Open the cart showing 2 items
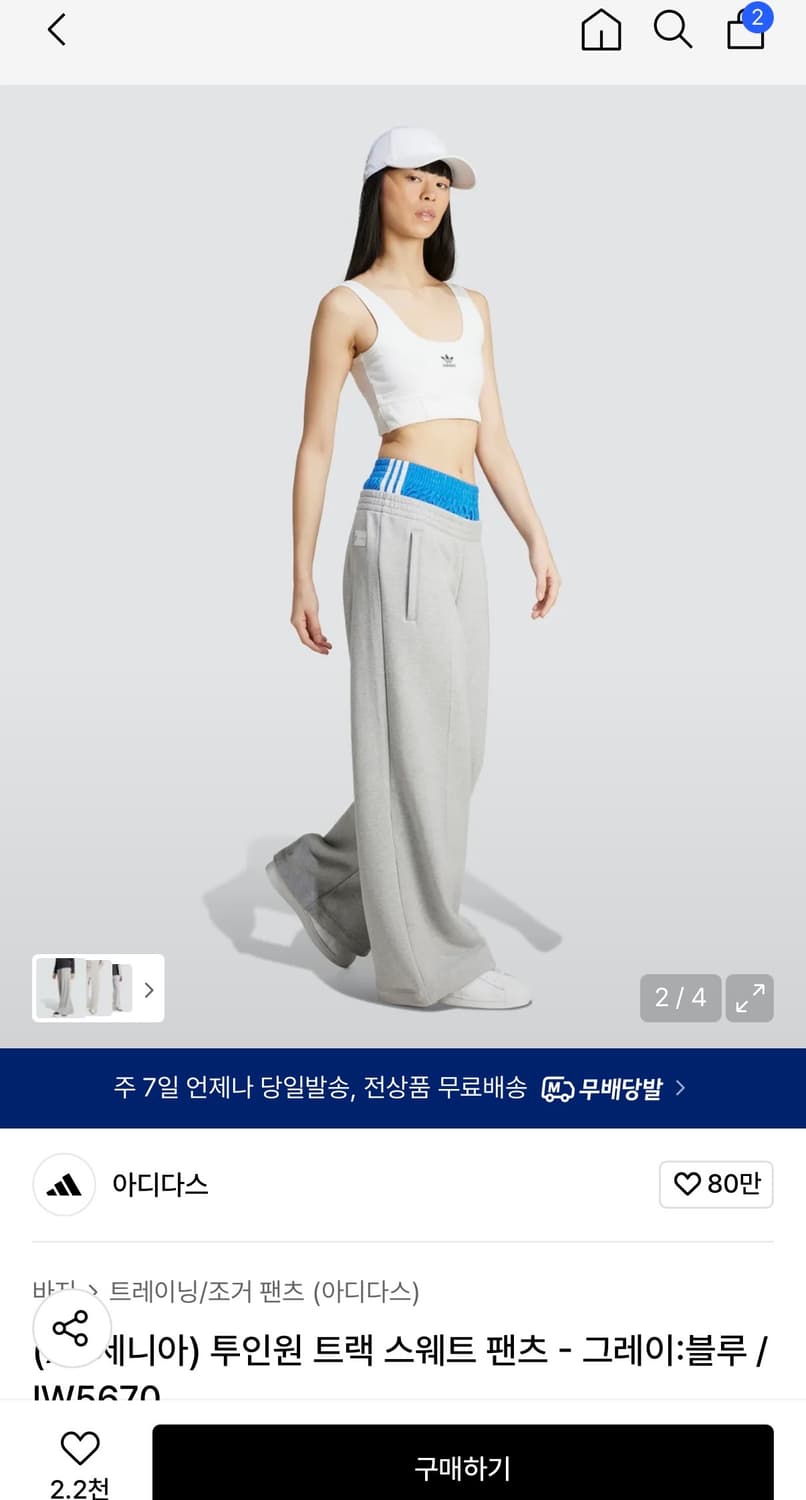Screen dimensions: 806x1500 tap(744, 33)
